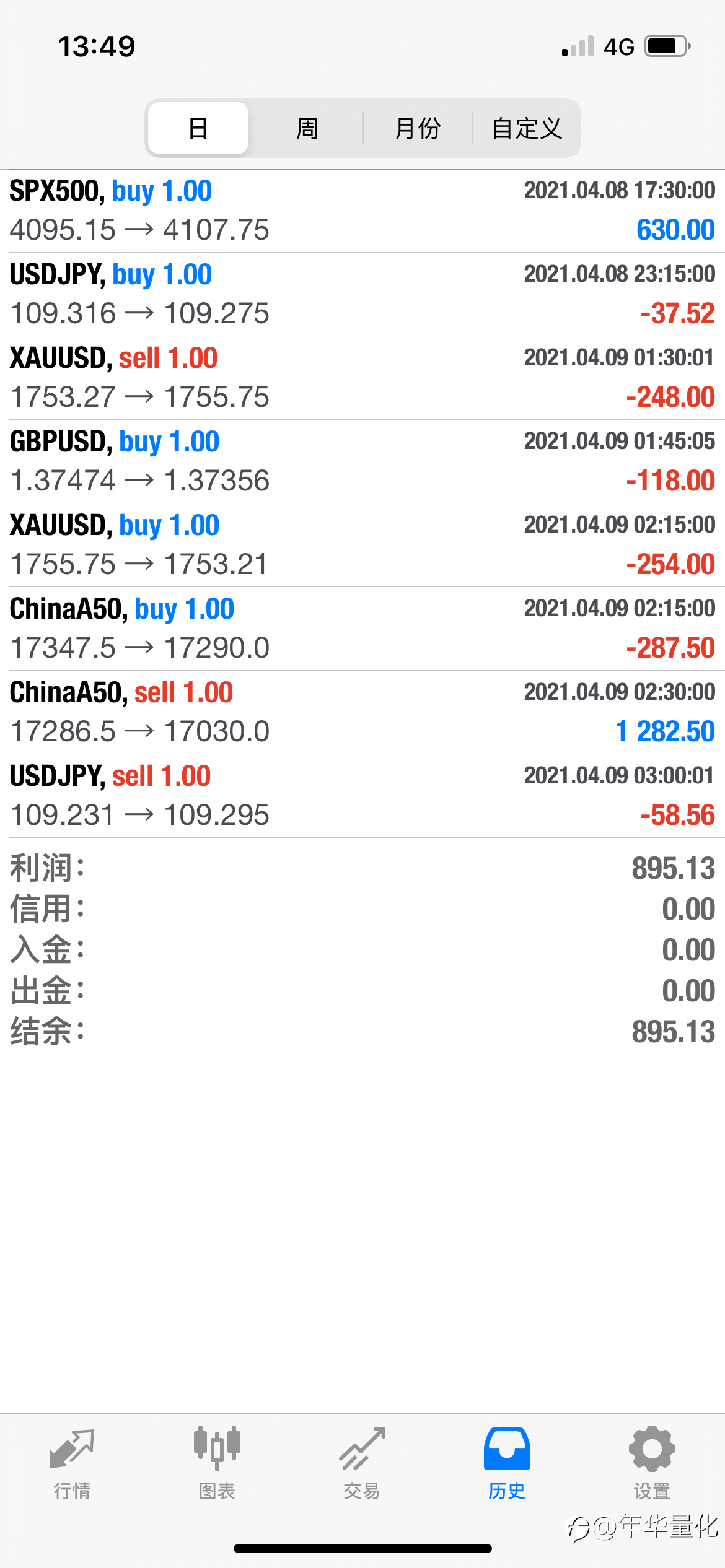Image resolution: width=725 pixels, height=1568 pixels.
Task: Open the USDJPY sell 1.00 trade
Action: (x=362, y=796)
